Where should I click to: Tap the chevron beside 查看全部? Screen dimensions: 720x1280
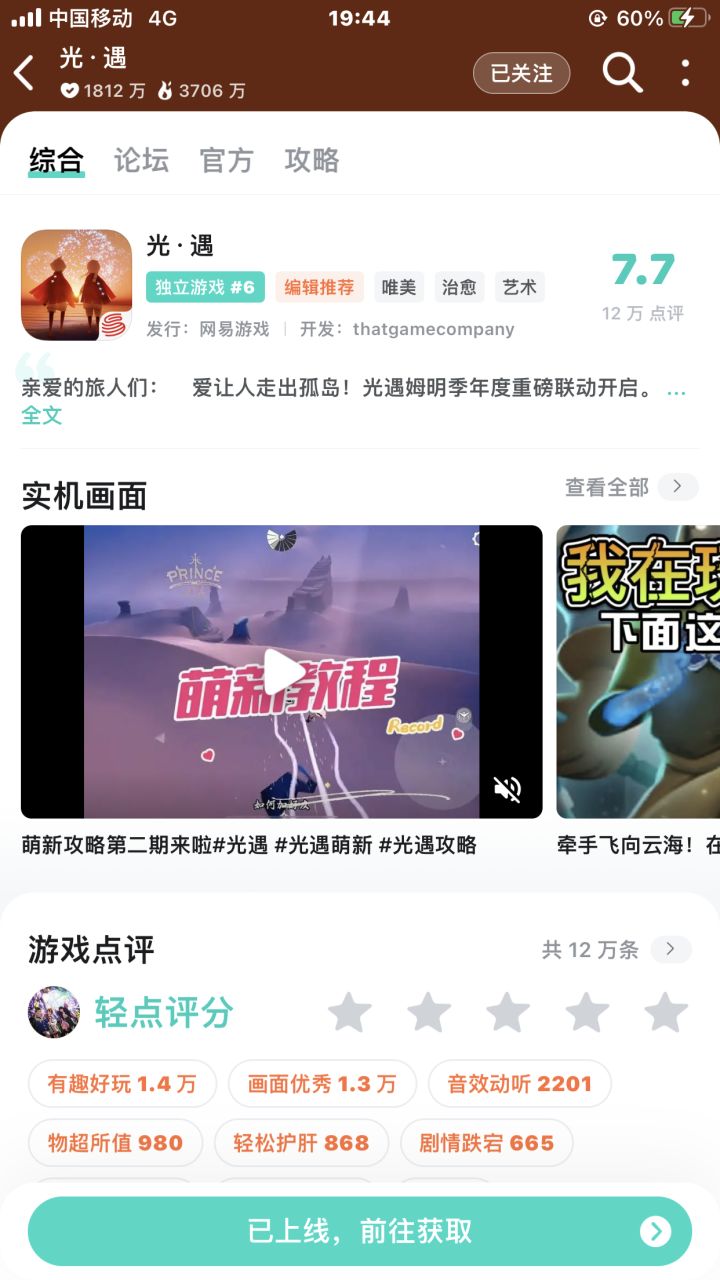click(677, 487)
